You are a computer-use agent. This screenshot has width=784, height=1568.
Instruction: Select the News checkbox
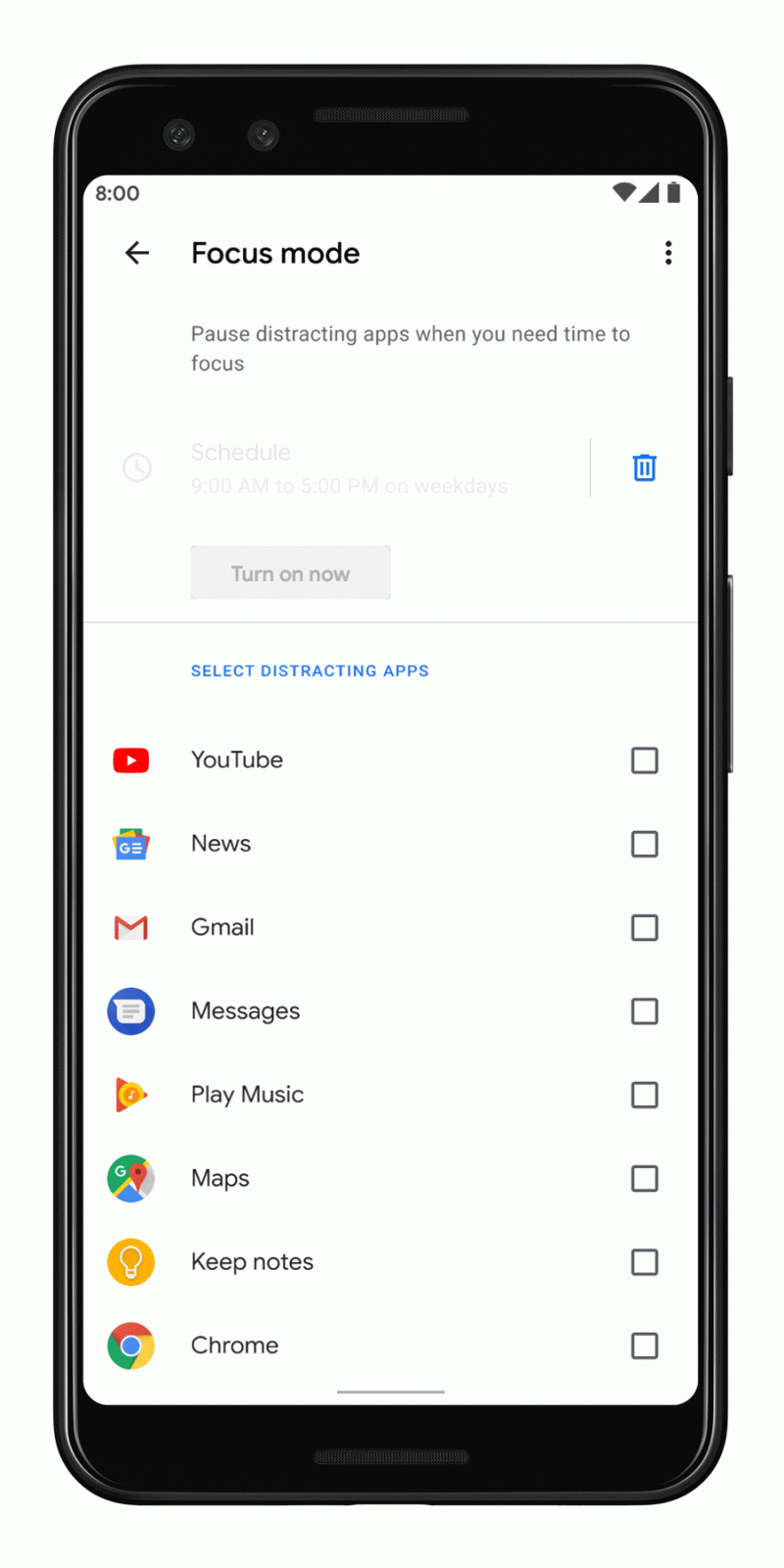coord(644,844)
